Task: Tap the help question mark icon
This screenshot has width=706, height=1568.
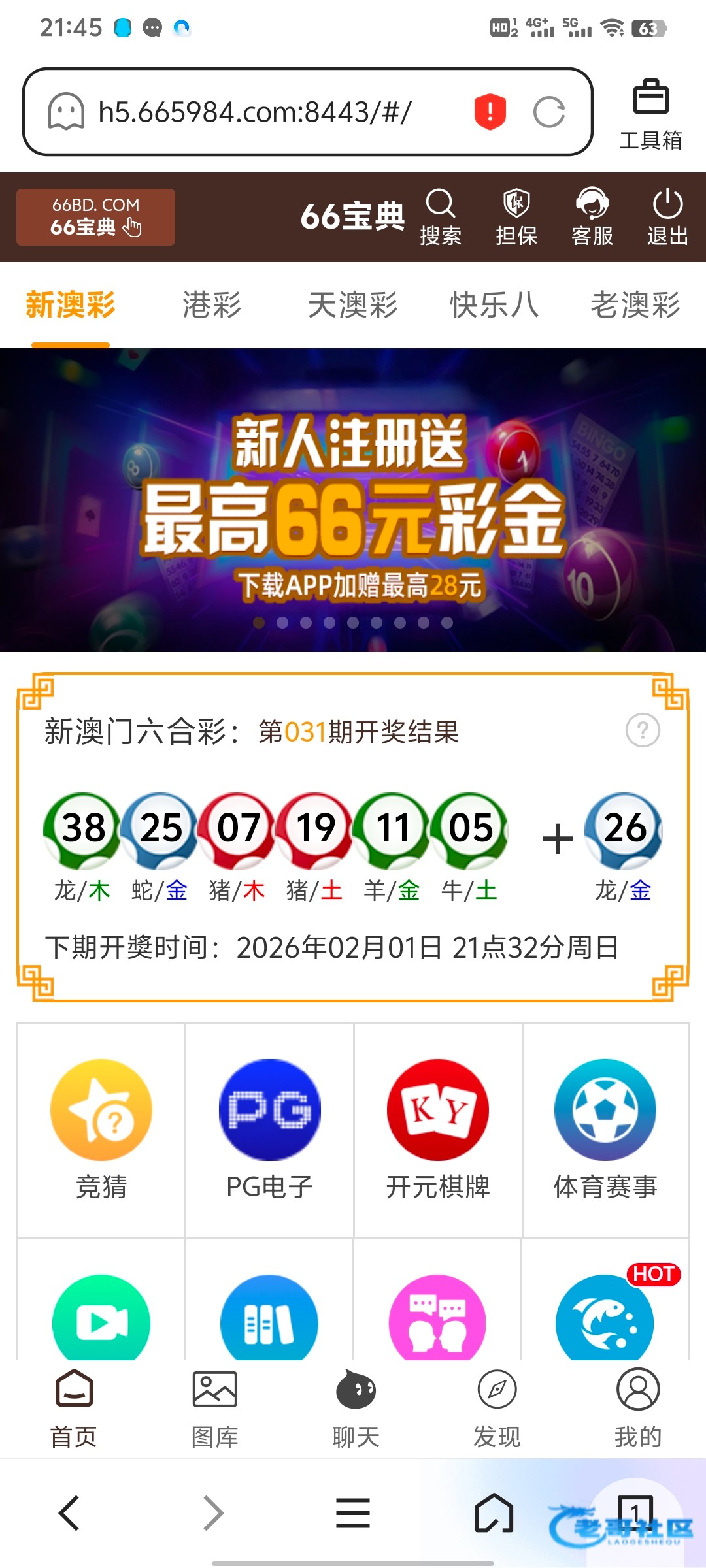Action: pyautogui.click(x=643, y=730)
